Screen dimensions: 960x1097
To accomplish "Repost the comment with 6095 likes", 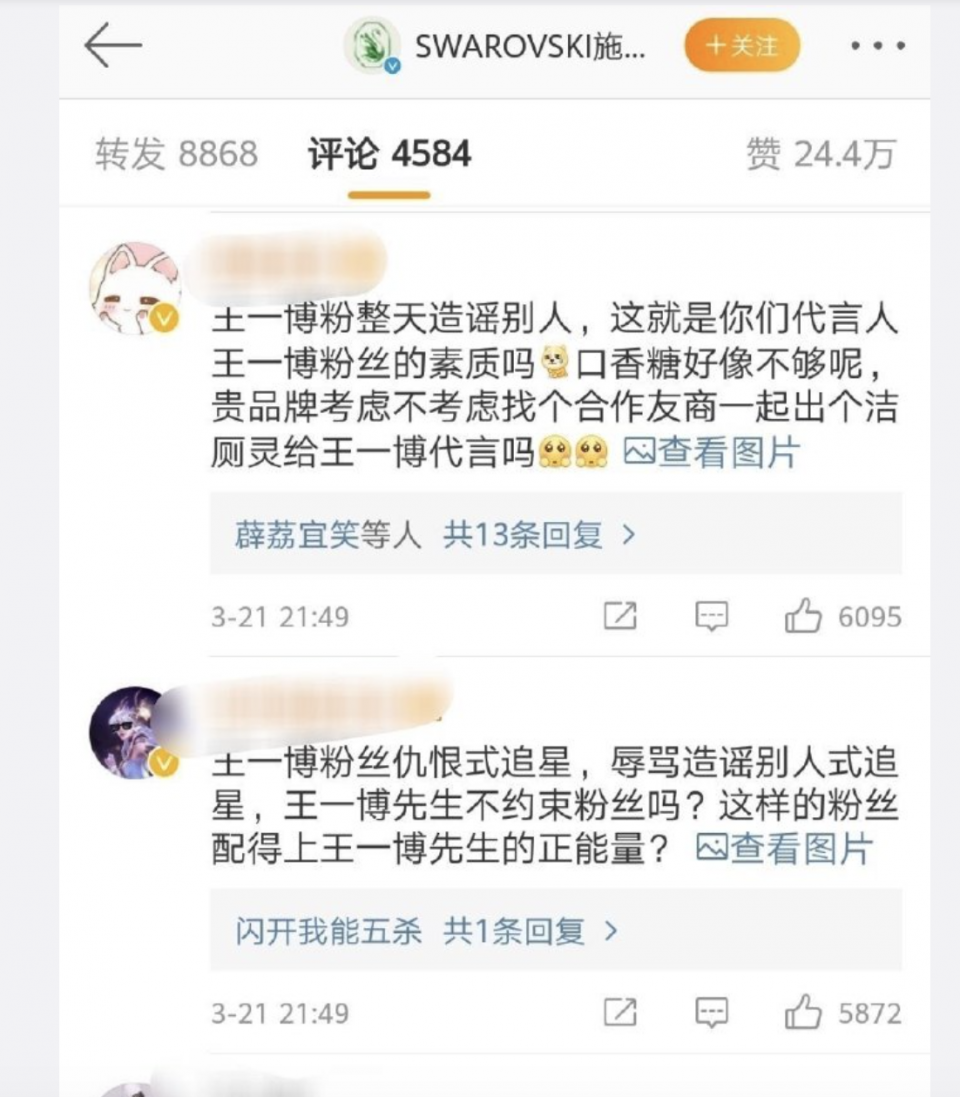I will (620, 616).
